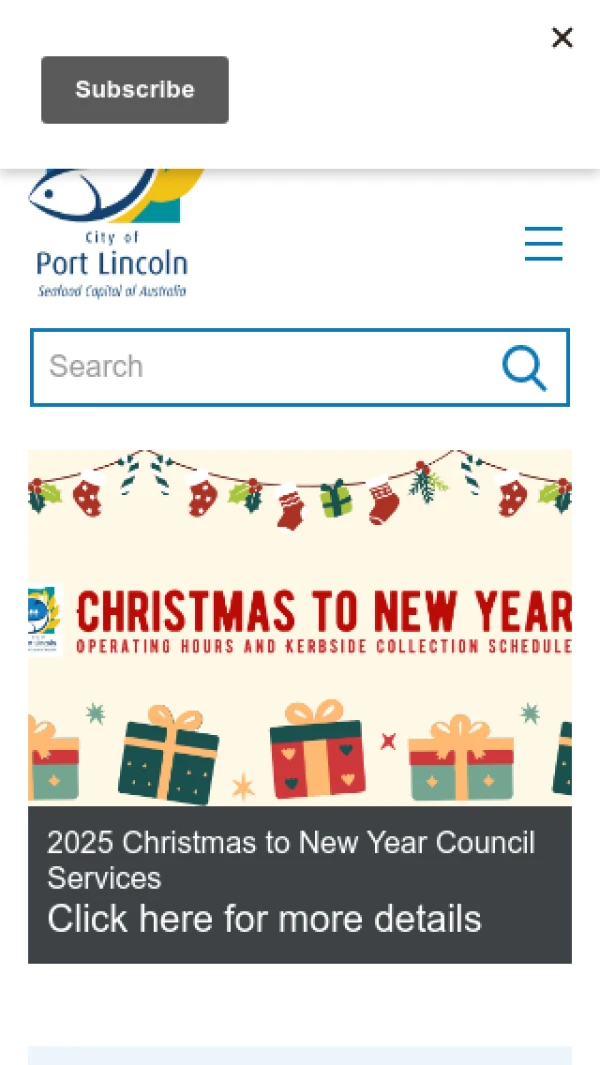
Task: Tap the Search text field
Action: pos(260,367)
